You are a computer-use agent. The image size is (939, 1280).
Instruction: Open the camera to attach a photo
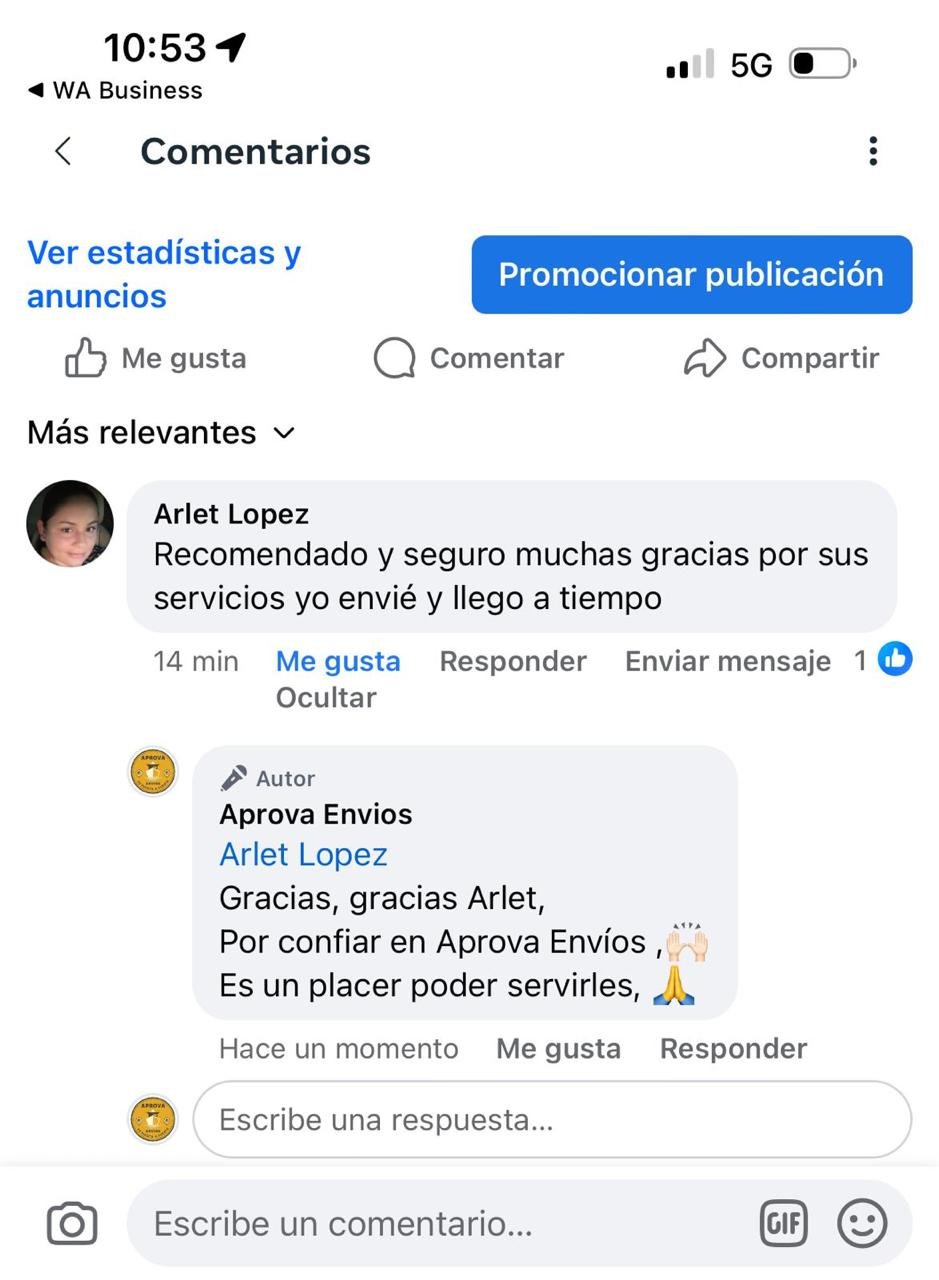click(72, 1224)
